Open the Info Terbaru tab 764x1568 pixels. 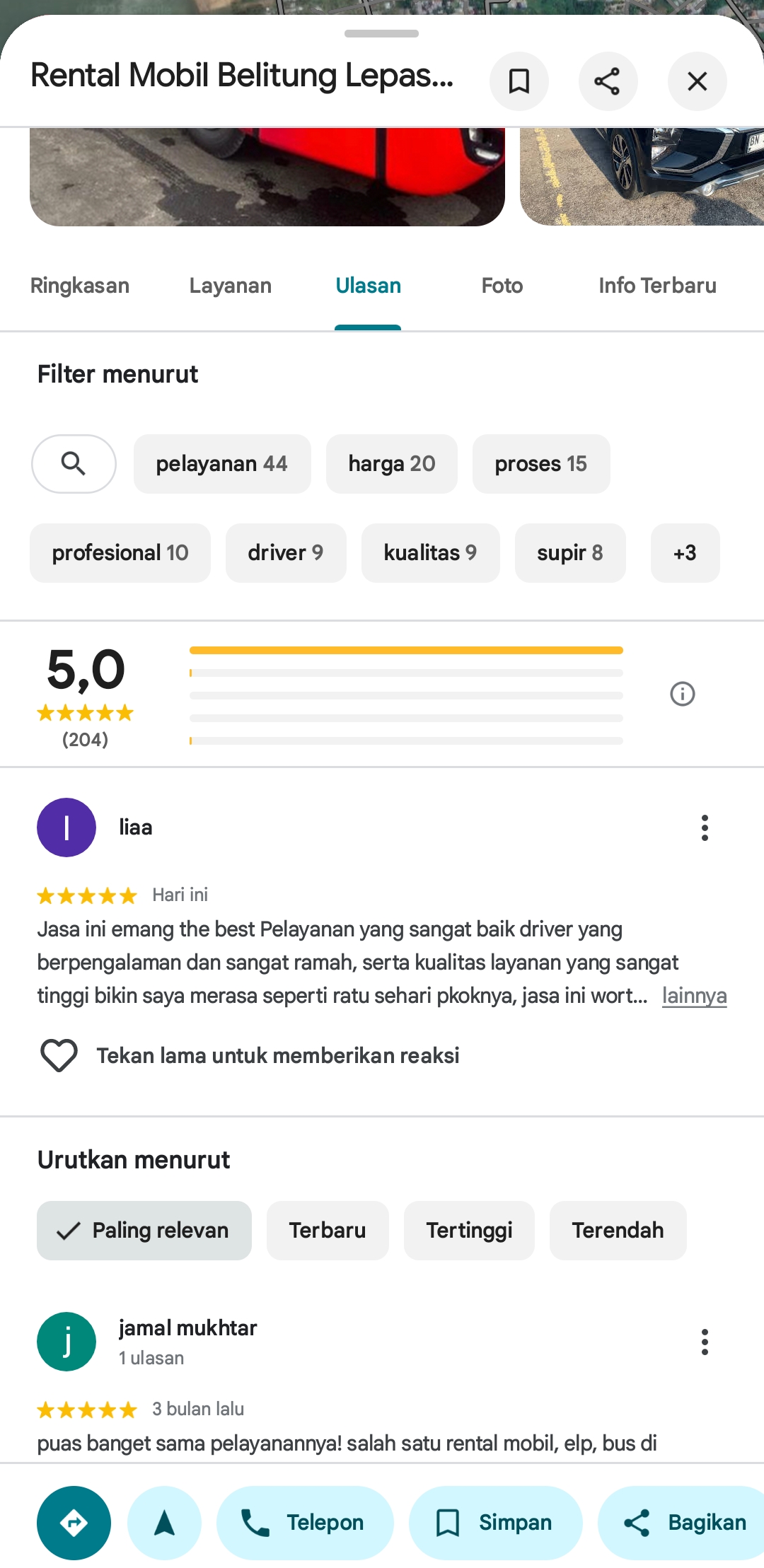[657, 286]
